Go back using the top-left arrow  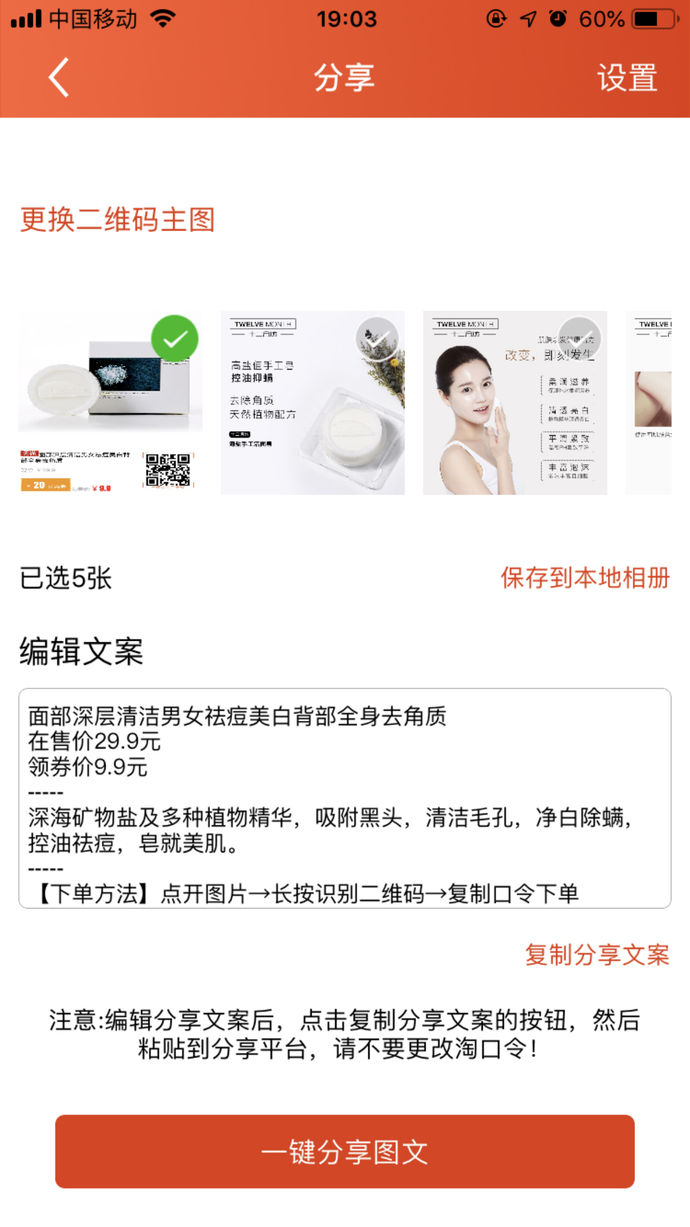click(x=59, y=77)
